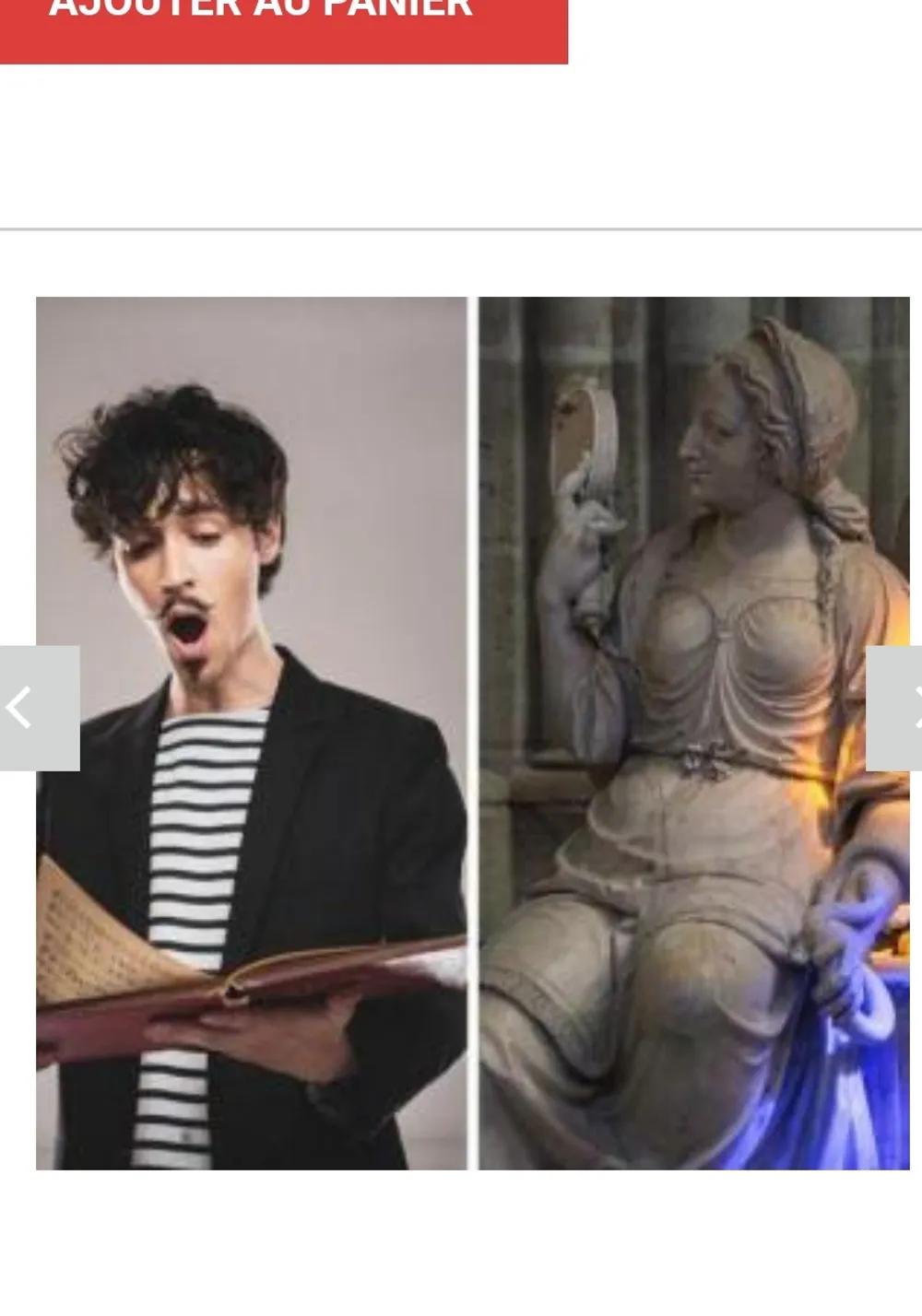The width and height of the screenshot is (922, 1316).
Task: Advance to the next carousel image
Action: pos(896,708)
